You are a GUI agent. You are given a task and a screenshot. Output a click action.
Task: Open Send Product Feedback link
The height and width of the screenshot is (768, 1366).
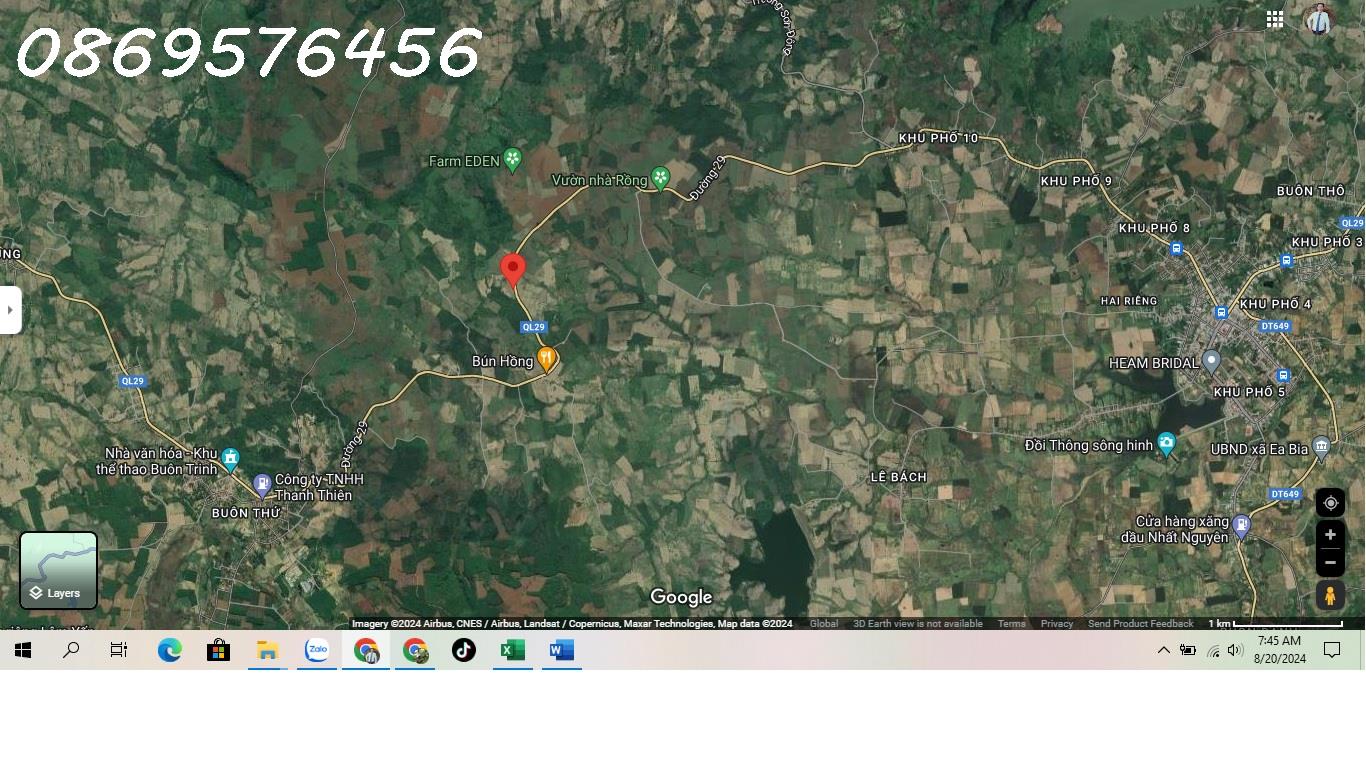coord(1140,624)
